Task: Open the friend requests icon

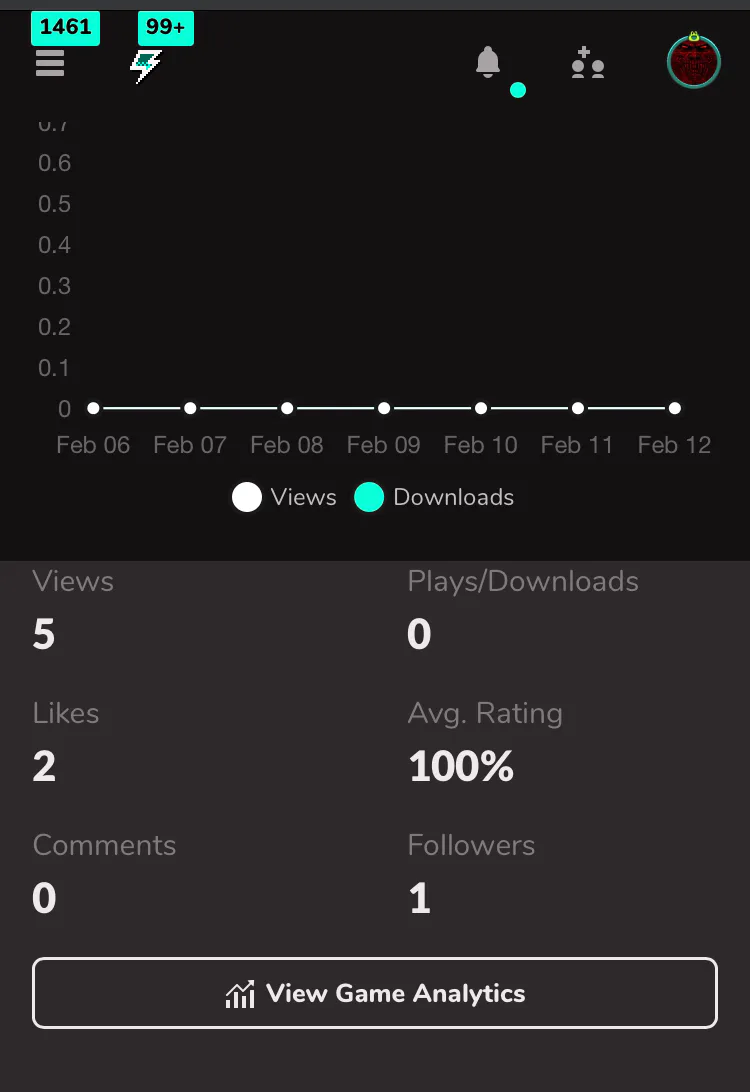Action: 588,63
